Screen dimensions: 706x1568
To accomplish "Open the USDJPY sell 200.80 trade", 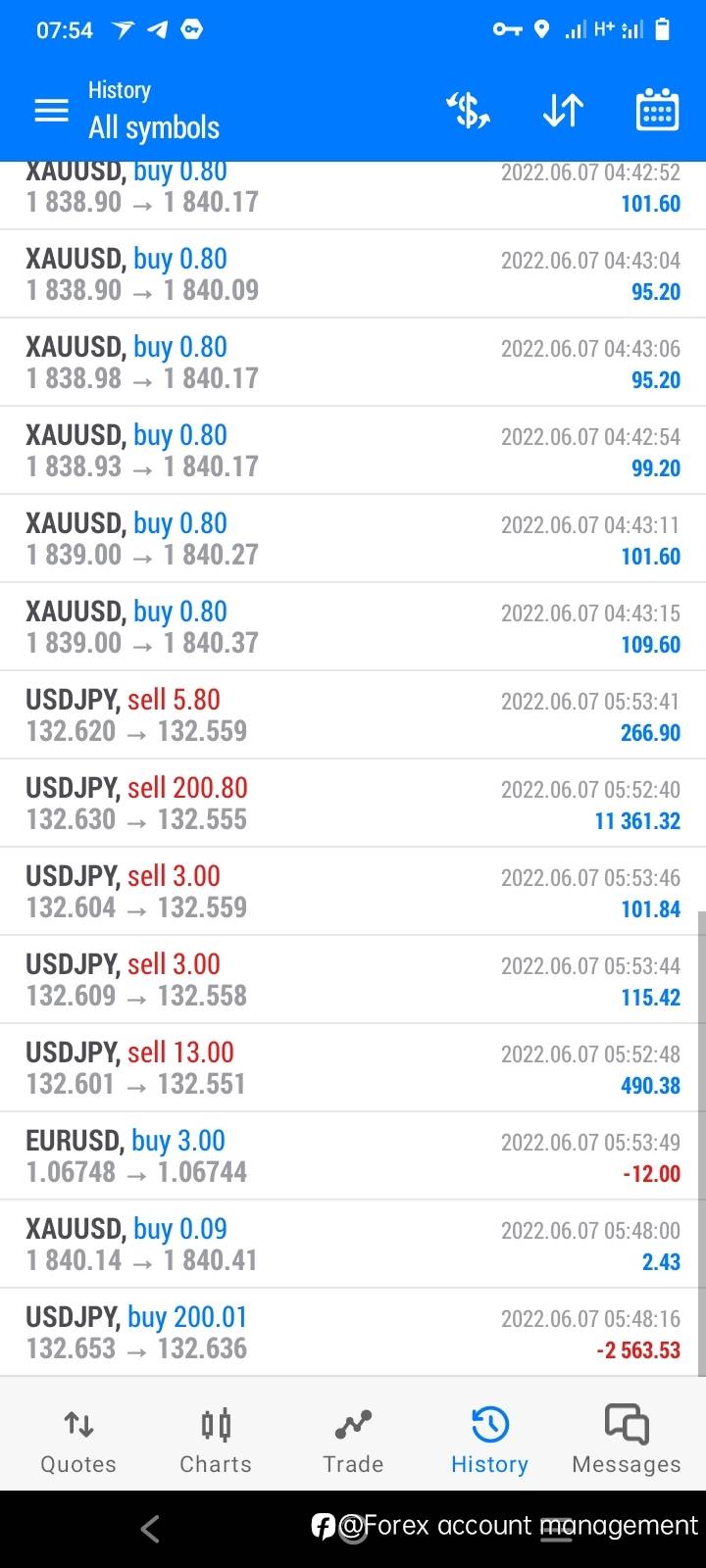I will 353,803.
